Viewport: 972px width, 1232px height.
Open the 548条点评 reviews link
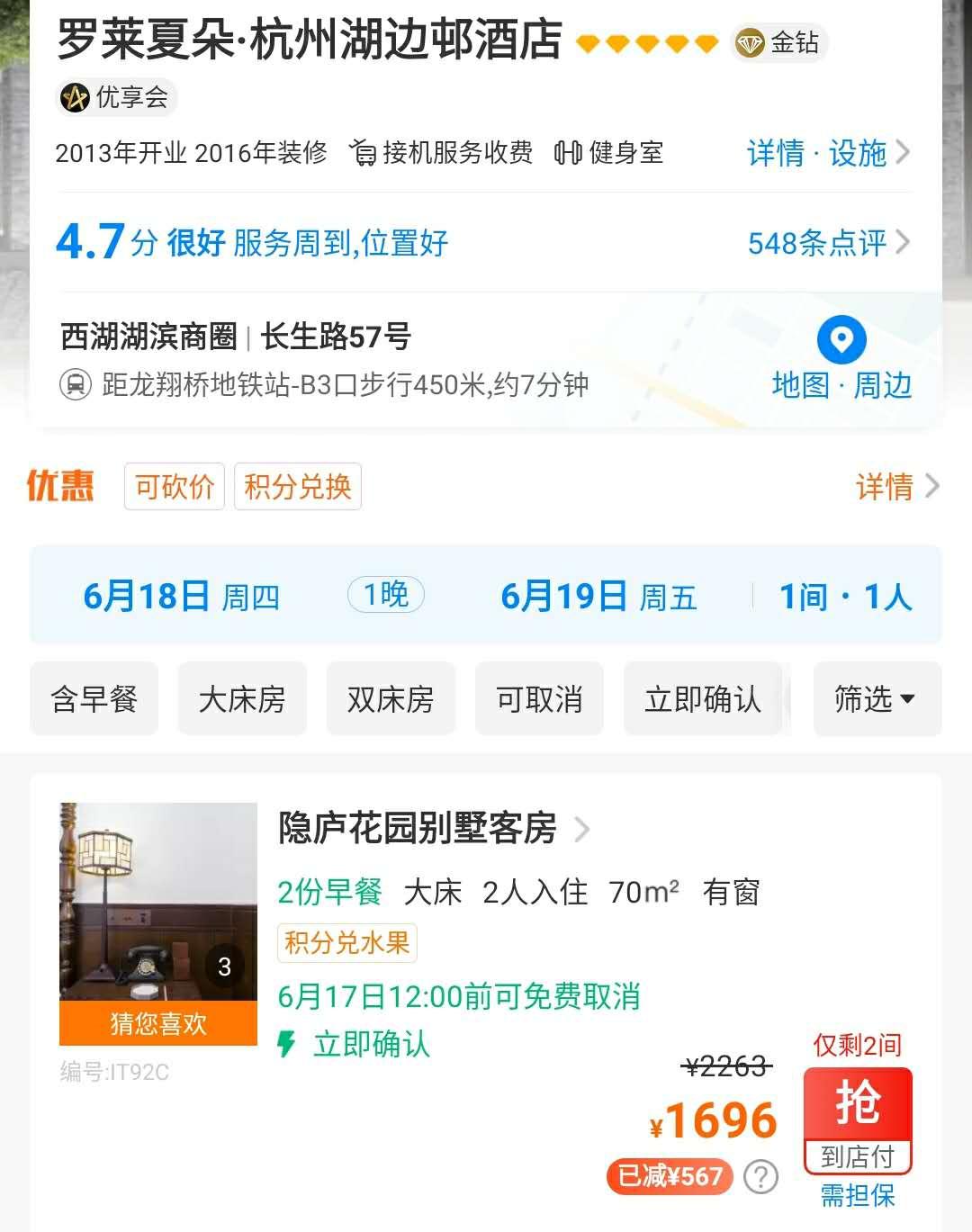click(x=815, y=241)
